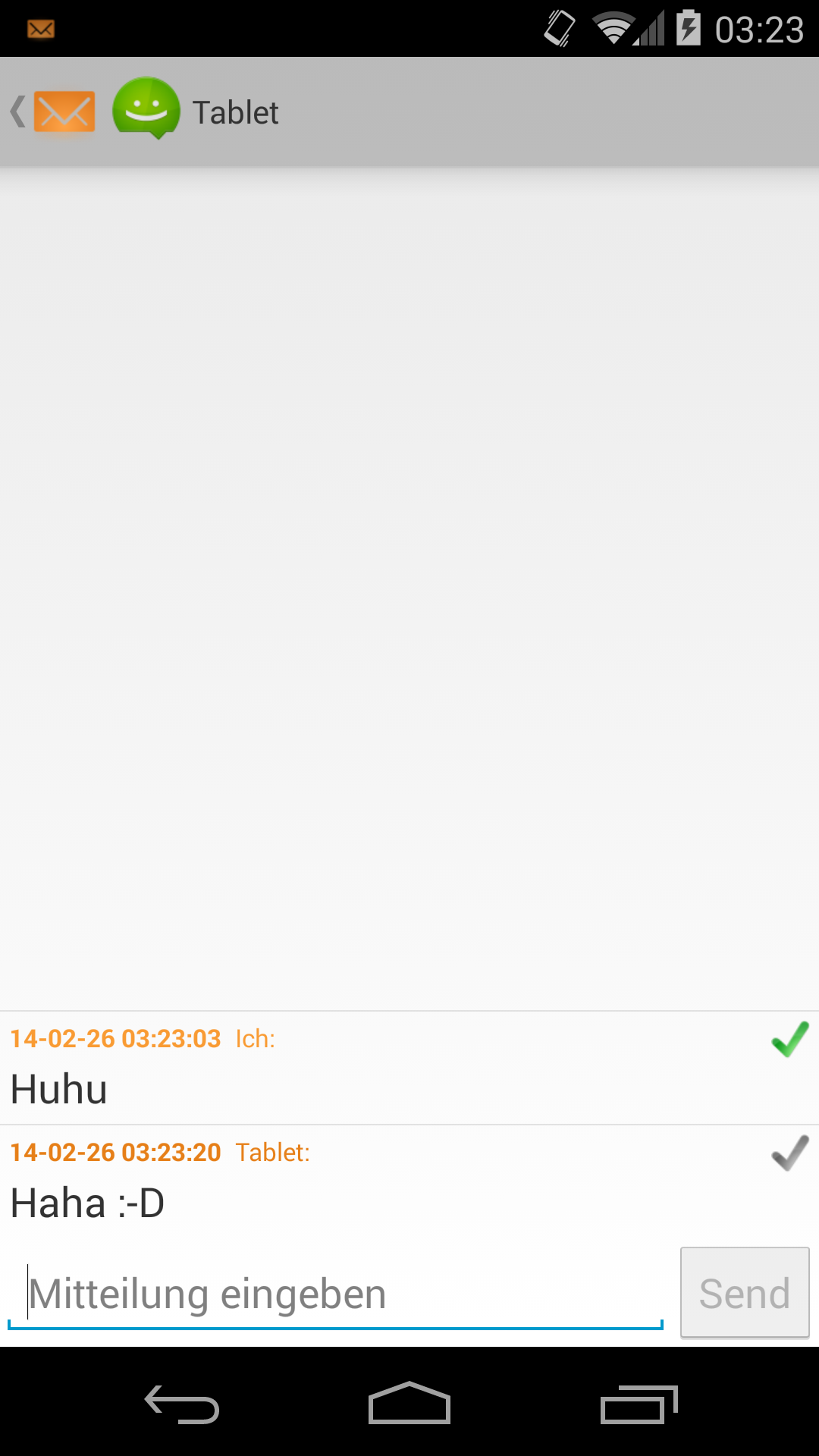Go to the home screen
819x1456 pixels.
(409, 1404)
